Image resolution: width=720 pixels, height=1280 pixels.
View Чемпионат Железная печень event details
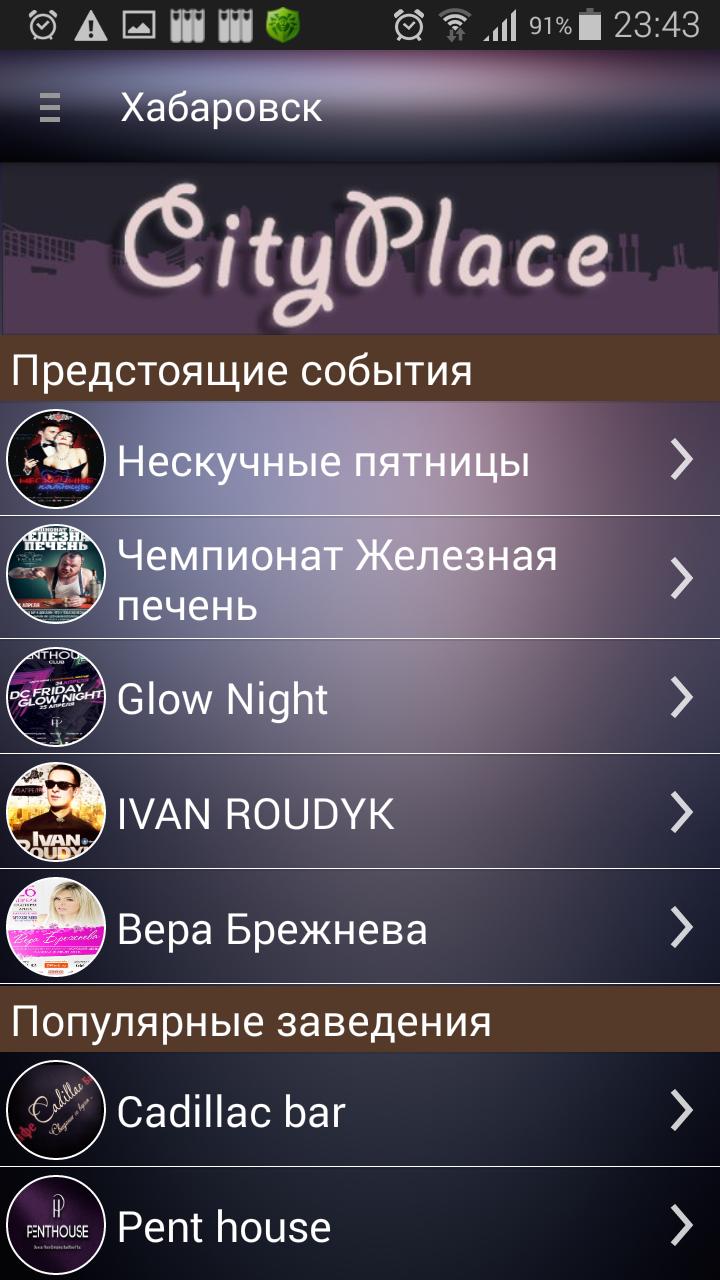[x=360, y=578]
